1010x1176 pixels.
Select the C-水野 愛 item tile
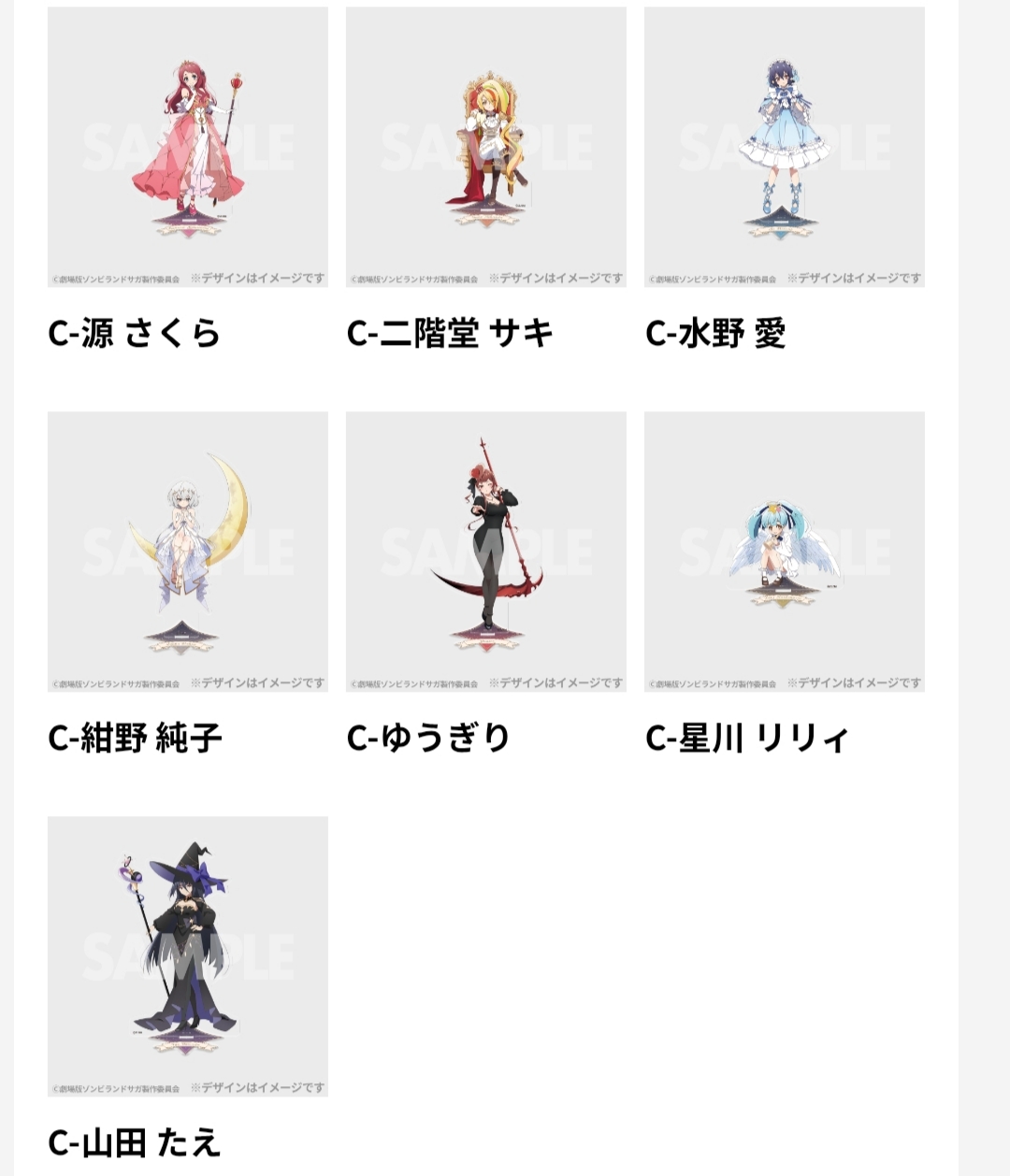785,147
